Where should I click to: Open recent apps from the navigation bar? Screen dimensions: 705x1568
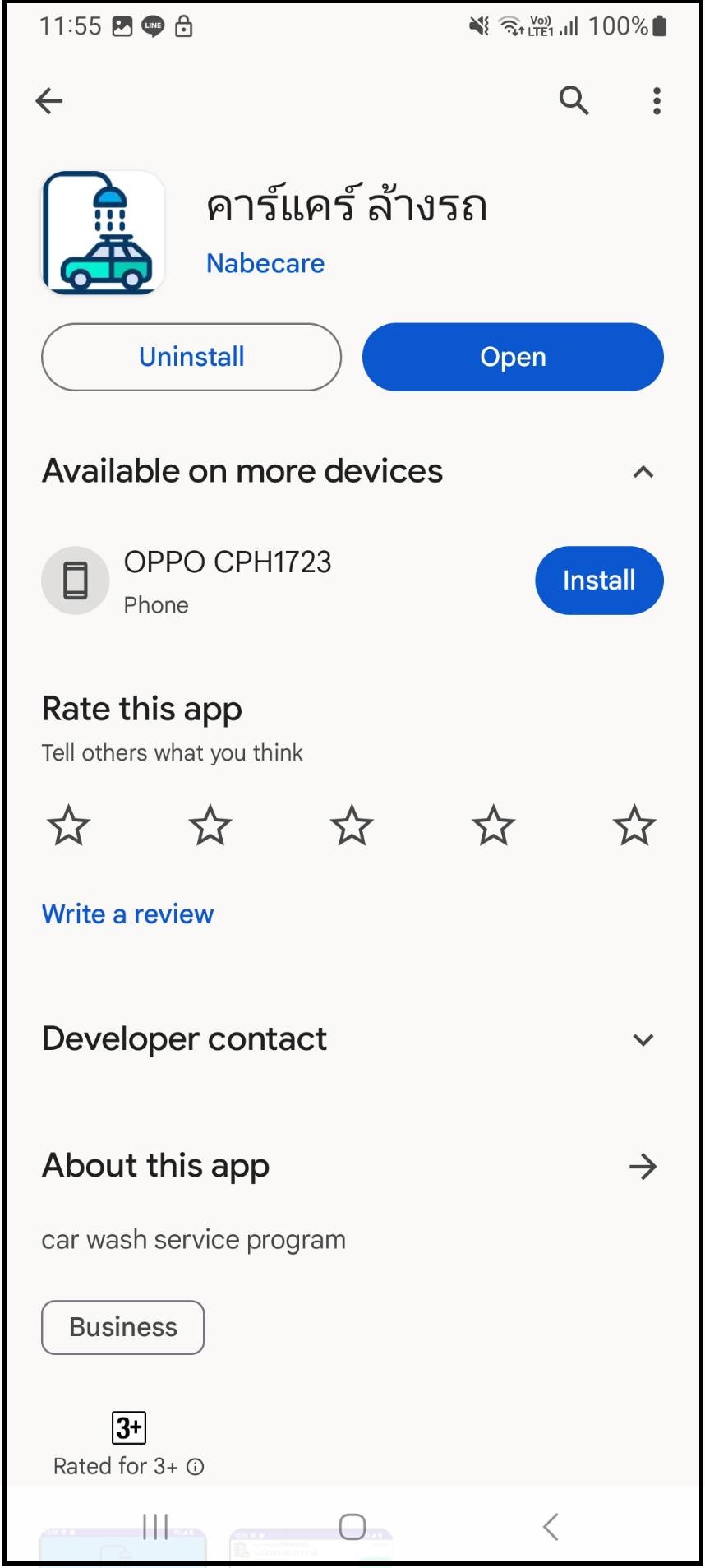pyautogui.click(x=155, y=1527)
